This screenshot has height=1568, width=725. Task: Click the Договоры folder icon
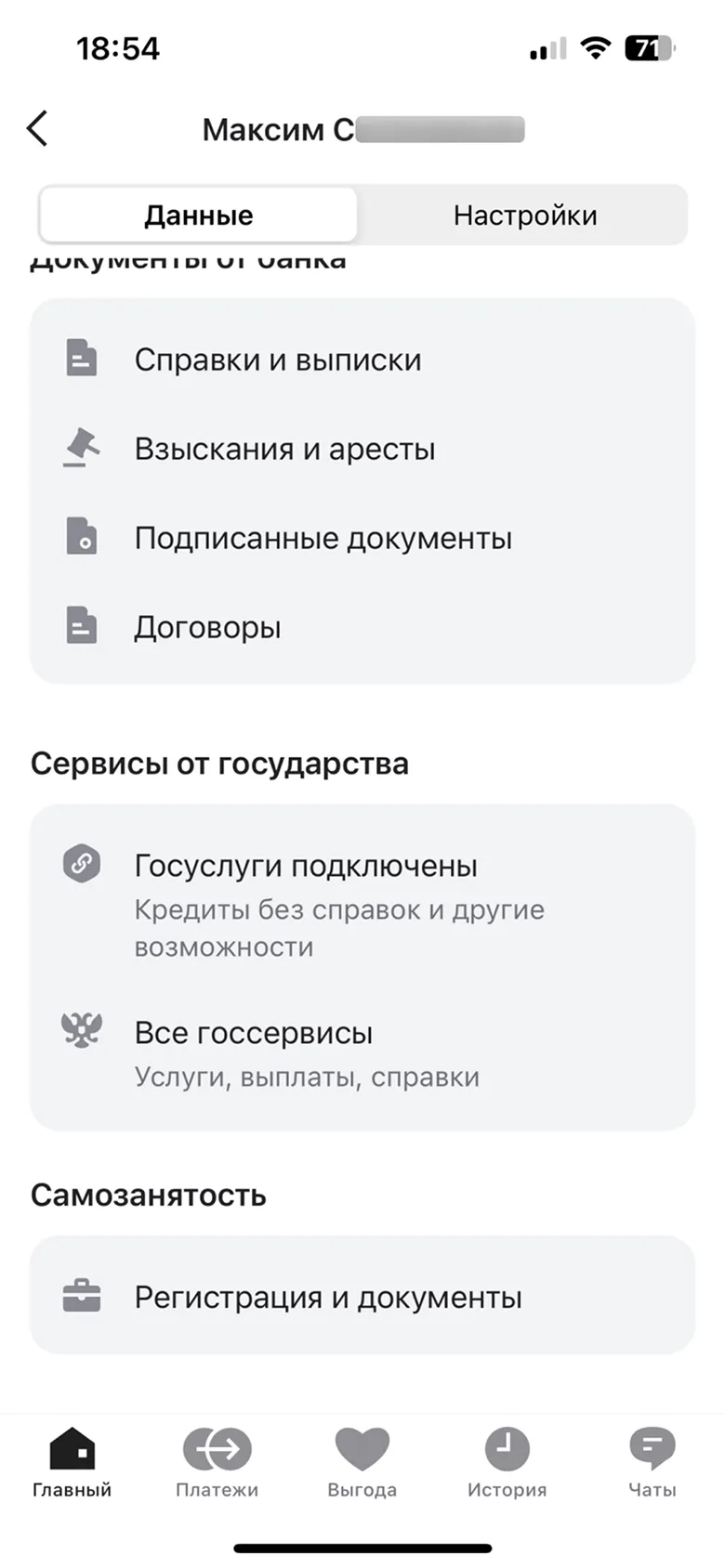click(x=82, y=627)
